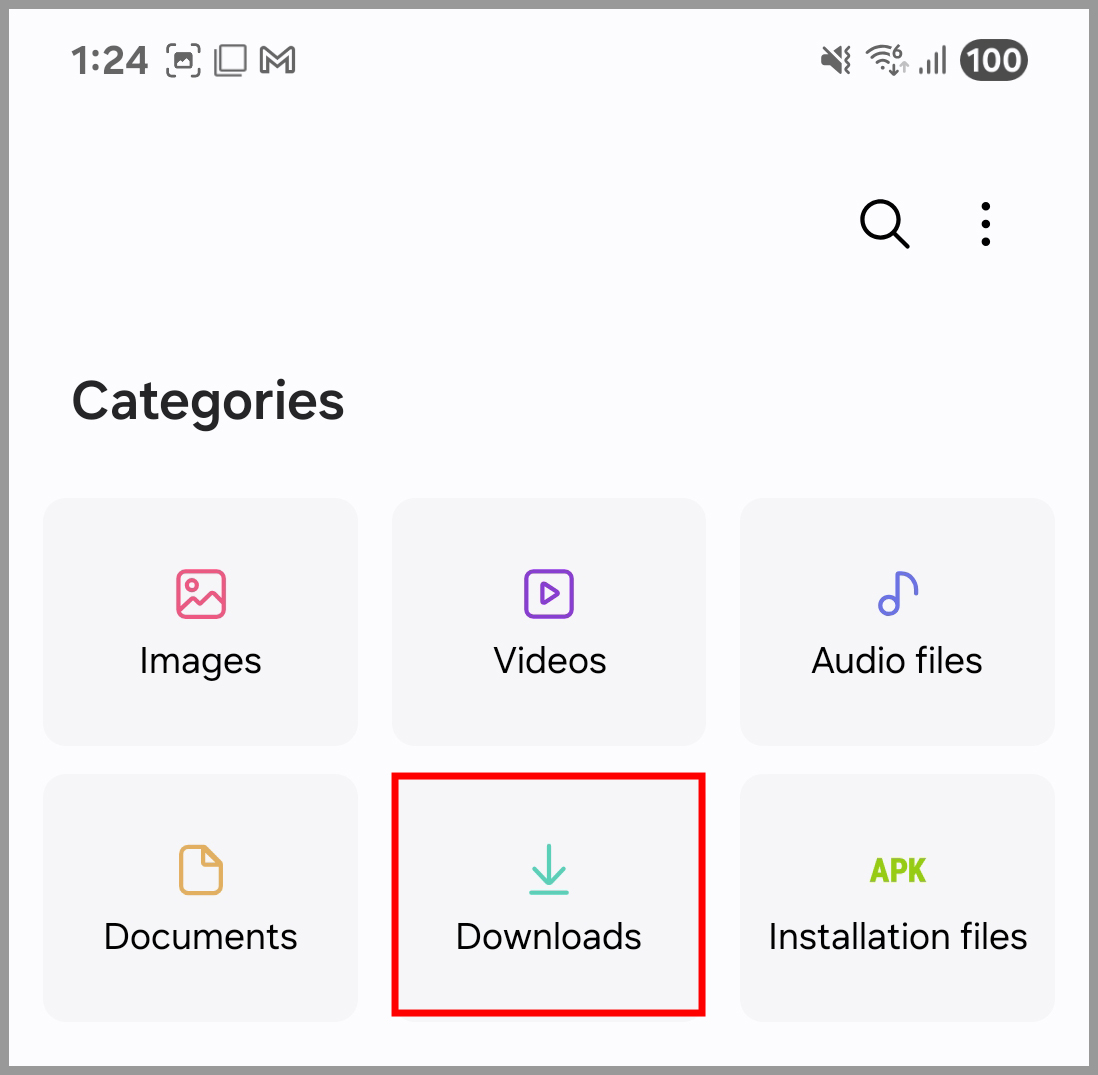Viewport: 1098px width, 1075px height.
Task: Open the Images category
Action: [200, 622]
